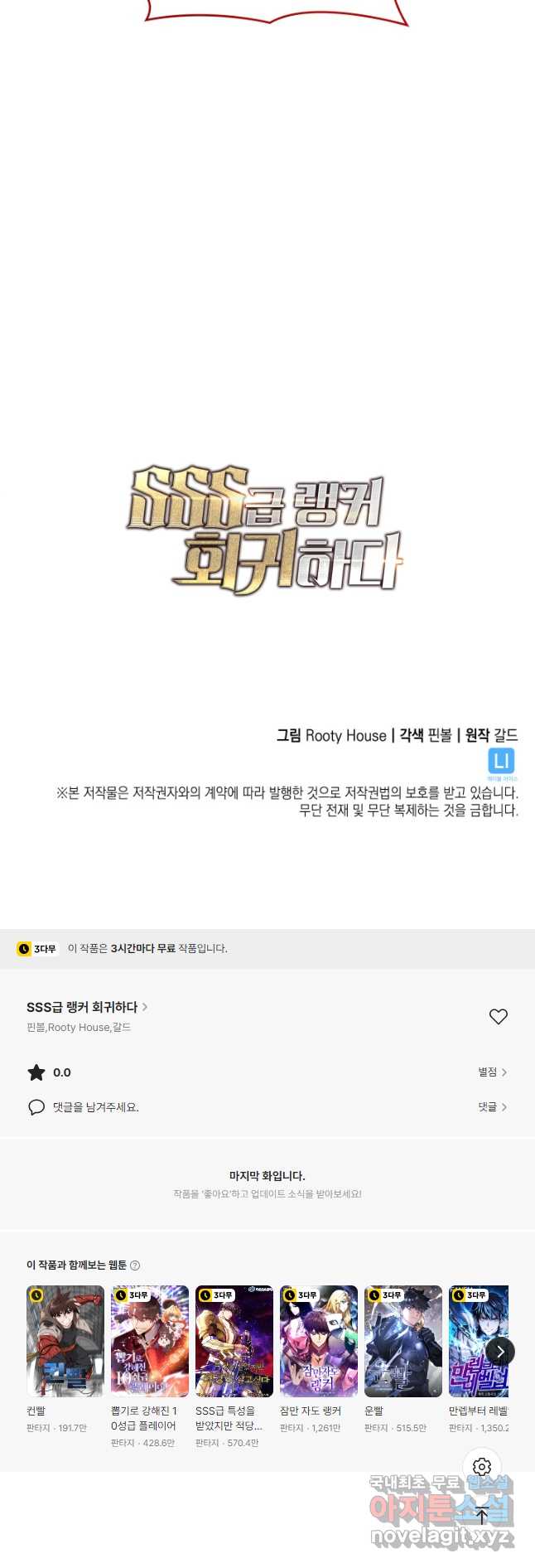Viewport: 535px width, 1568px height.
Task: Jump back to top with the up arrow
Action: (x=482, y=1516)
